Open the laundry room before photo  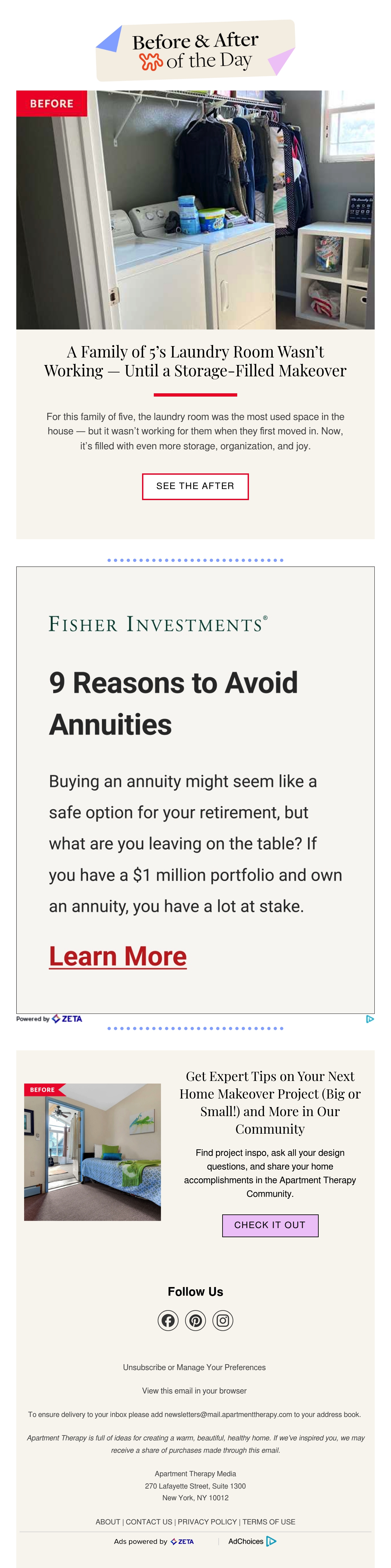coord(195,209)
